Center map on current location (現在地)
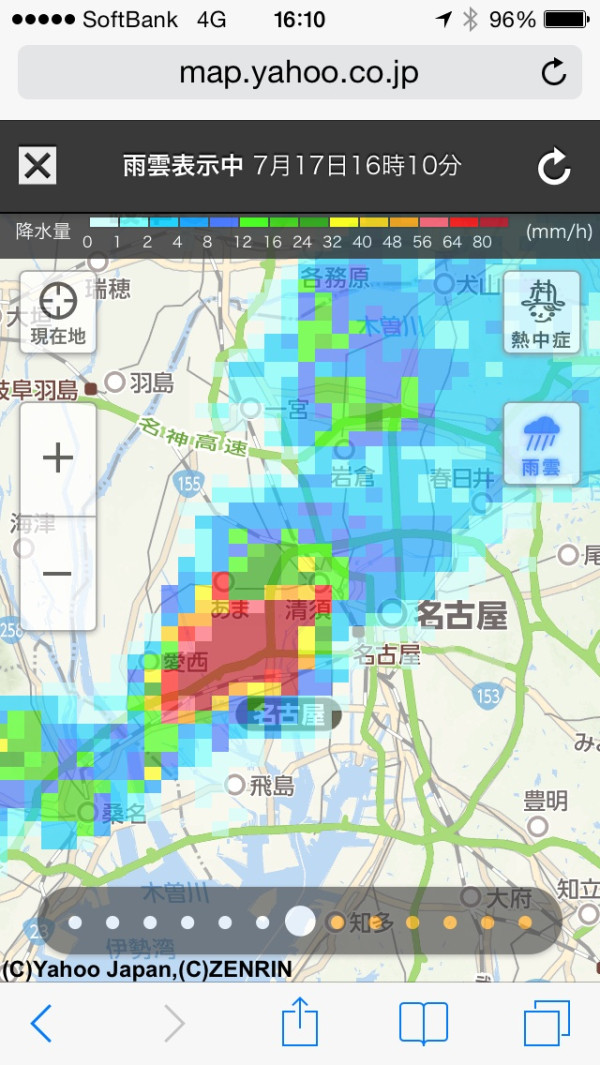Viewport: 600px width, 1065px height. (x=58, y=312)
